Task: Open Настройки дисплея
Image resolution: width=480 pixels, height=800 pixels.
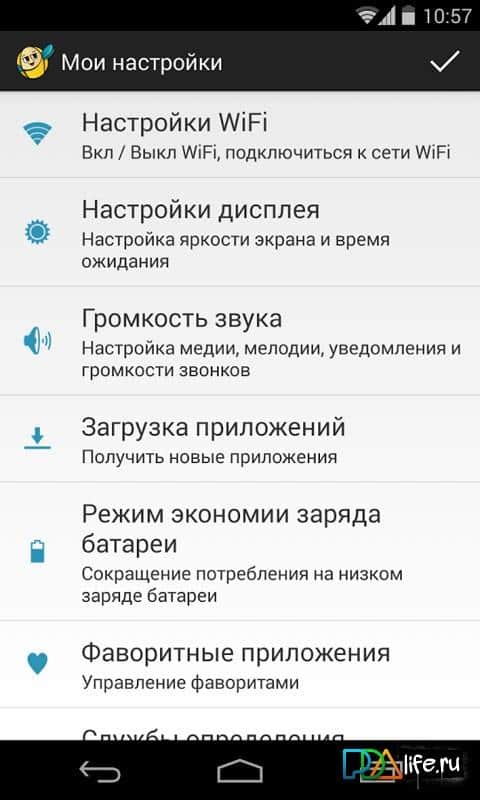Action: pos(240,232)
